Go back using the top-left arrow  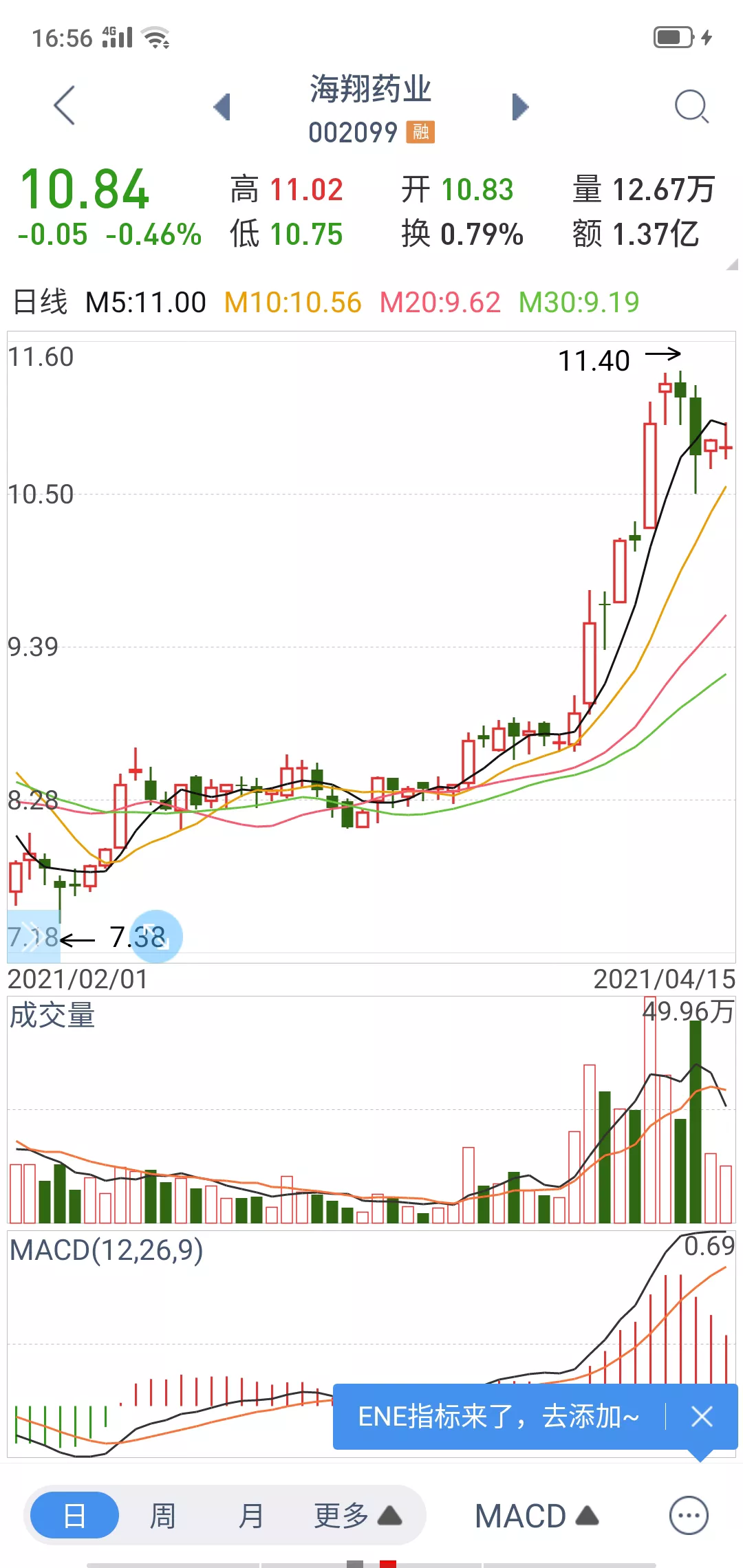64,106
